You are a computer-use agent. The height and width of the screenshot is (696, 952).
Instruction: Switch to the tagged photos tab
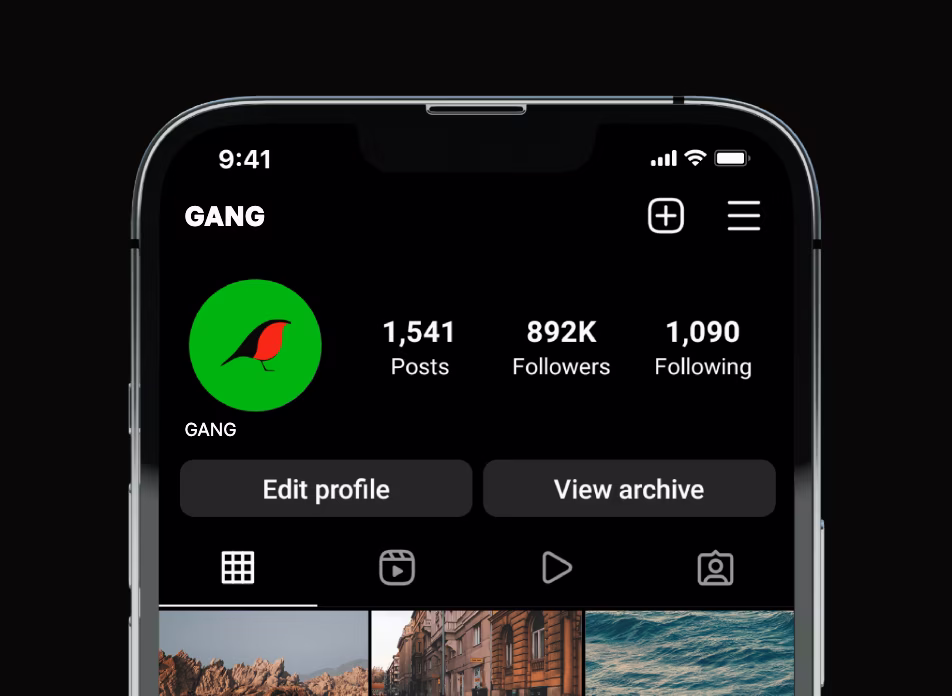click(715, 568)
